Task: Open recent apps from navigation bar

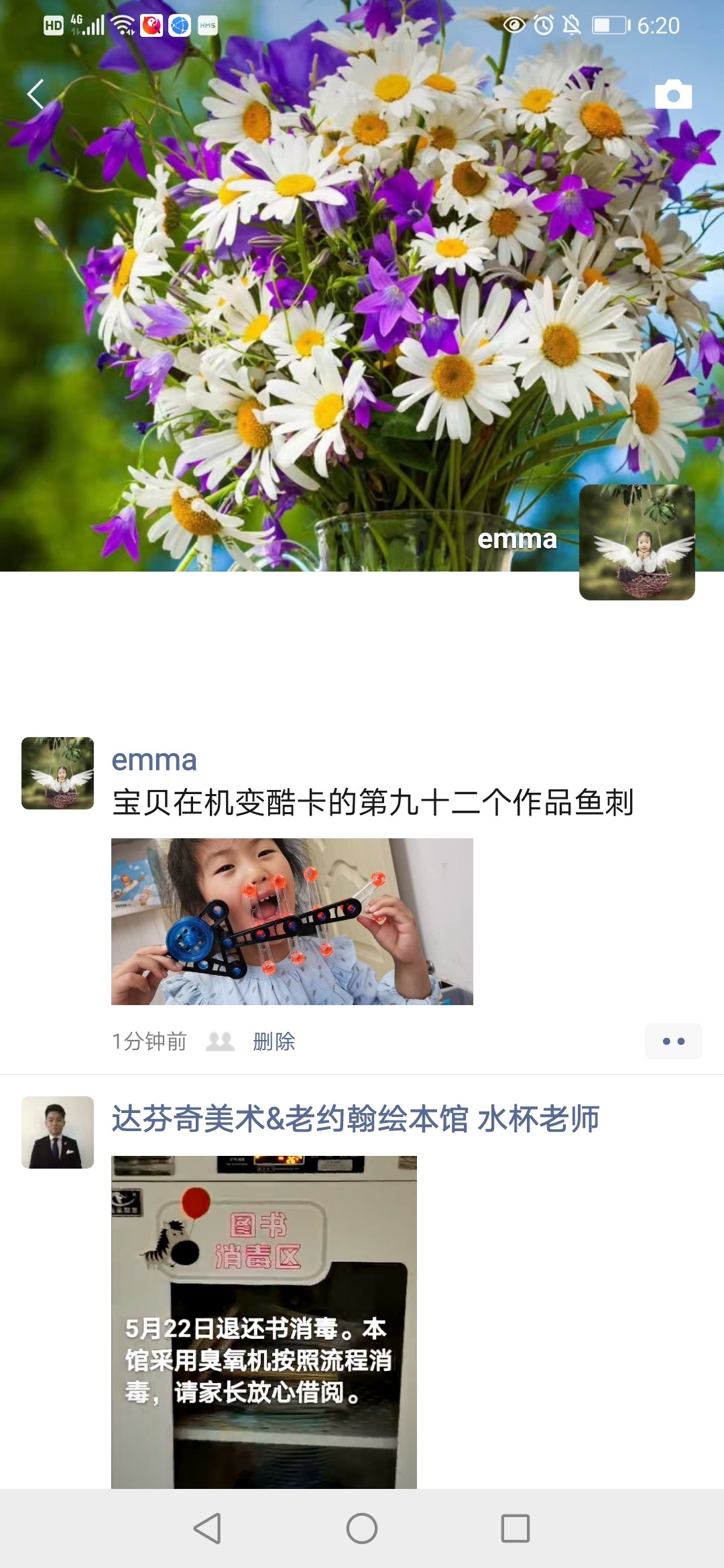Action: click(x=515, y=1528)
